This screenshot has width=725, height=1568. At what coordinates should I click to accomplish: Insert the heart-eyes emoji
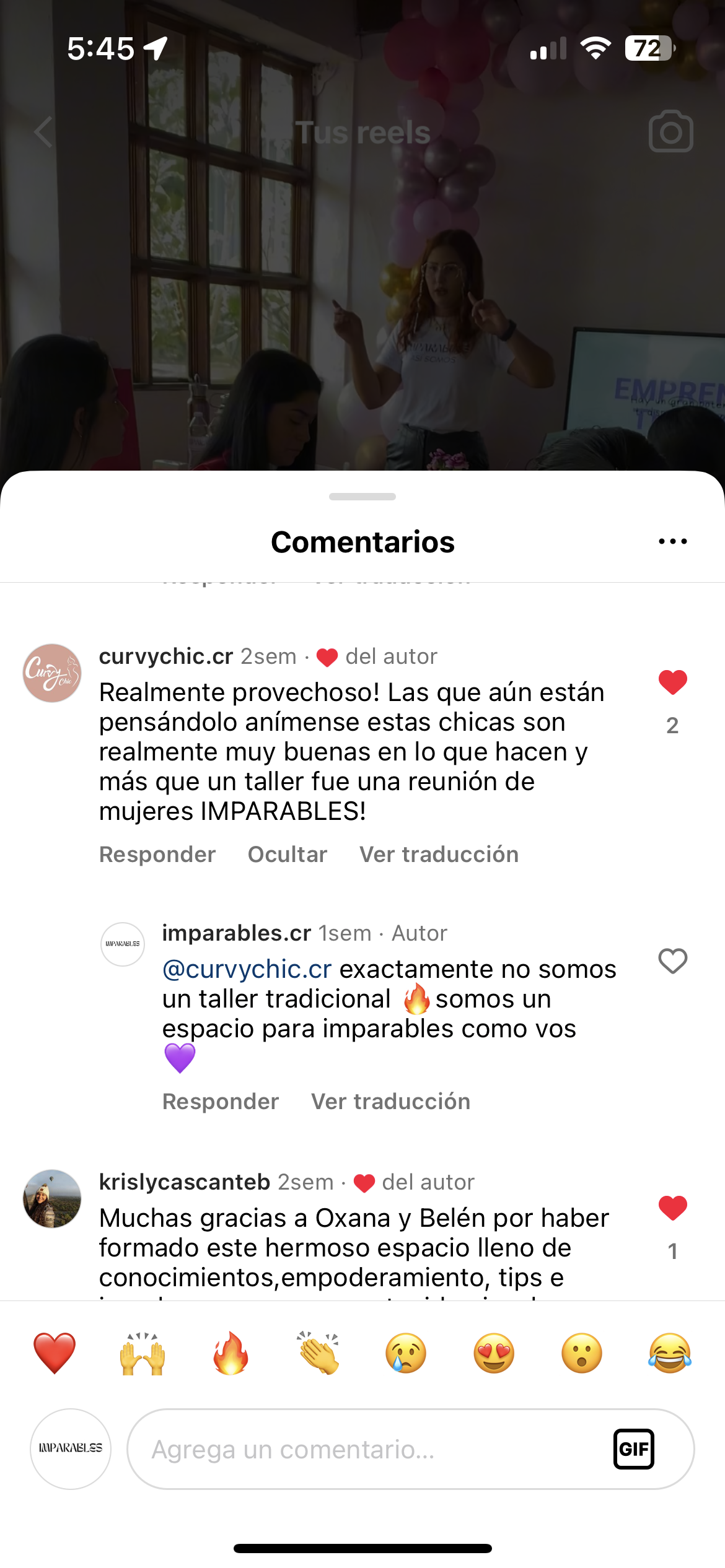tap(494, 1353)
